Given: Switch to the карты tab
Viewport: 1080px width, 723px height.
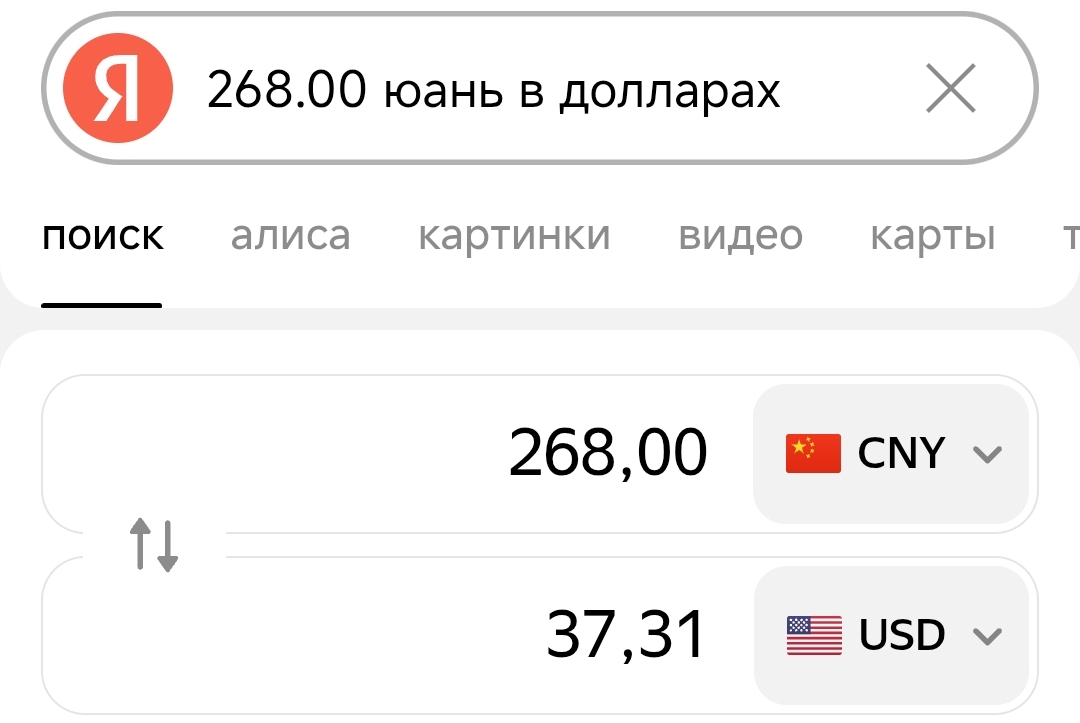Looking at the screenshot, I should [x=932, y=236].
